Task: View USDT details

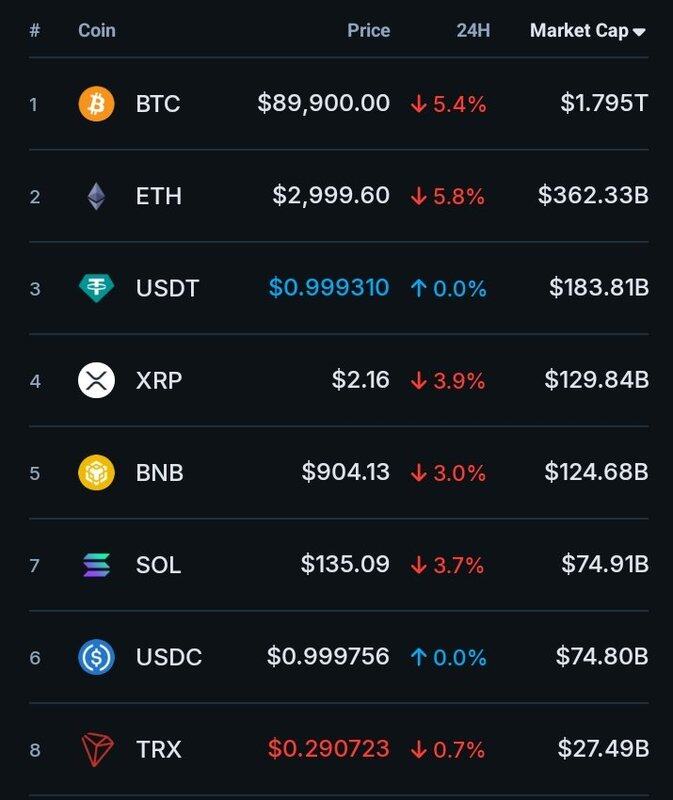Action: coord(167,289)
